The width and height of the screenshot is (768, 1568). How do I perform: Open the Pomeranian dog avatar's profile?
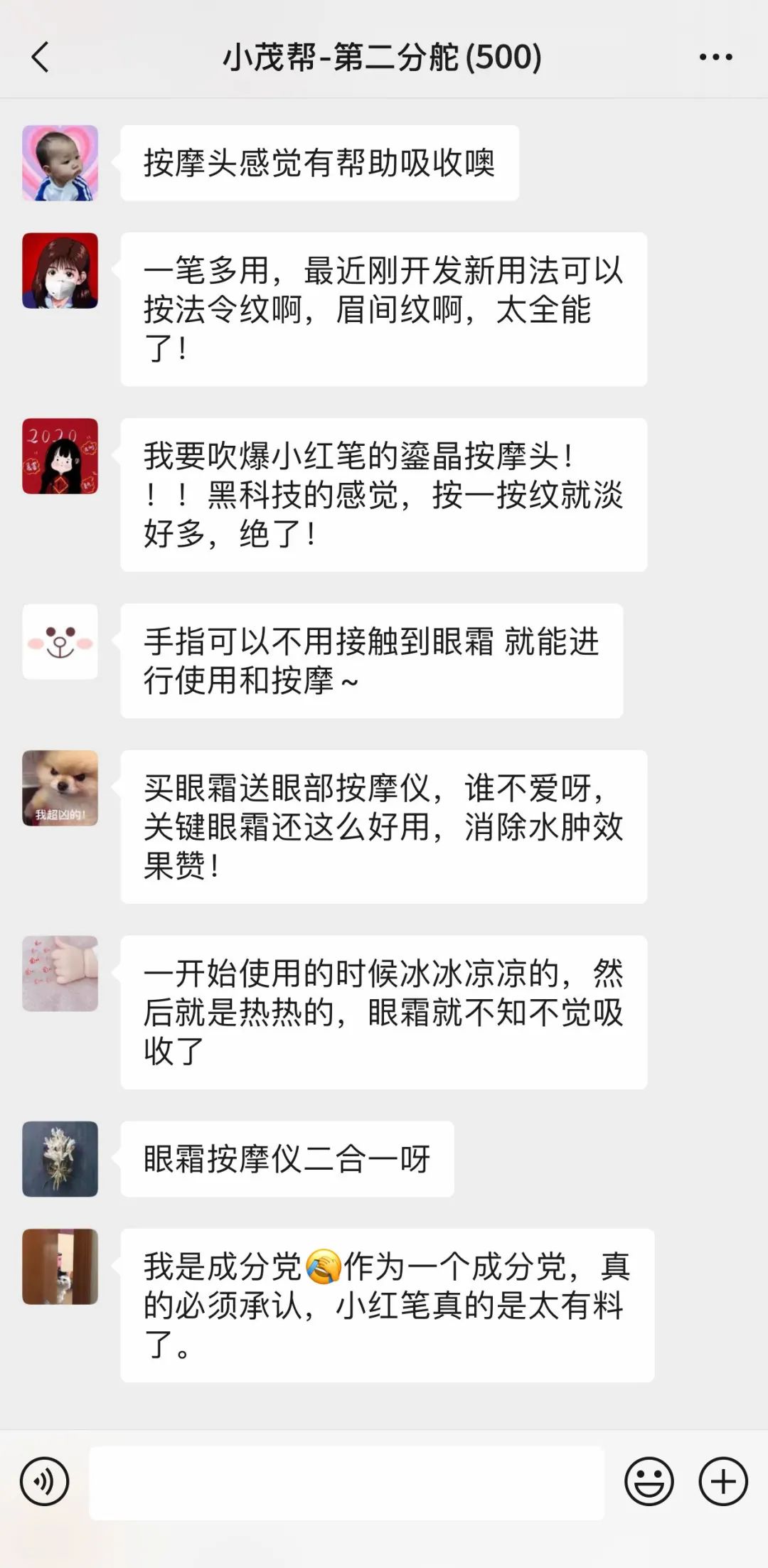[60, 788]
